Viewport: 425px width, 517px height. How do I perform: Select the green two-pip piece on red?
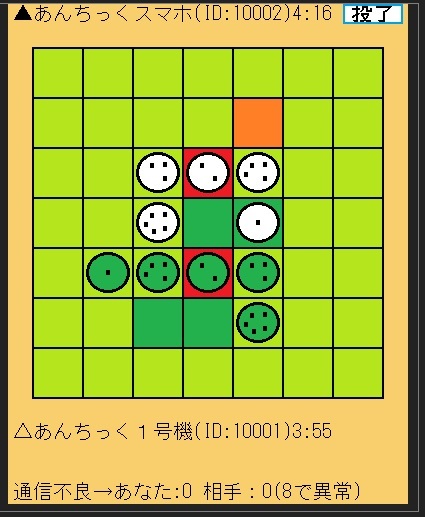click(x=208, y=272)
